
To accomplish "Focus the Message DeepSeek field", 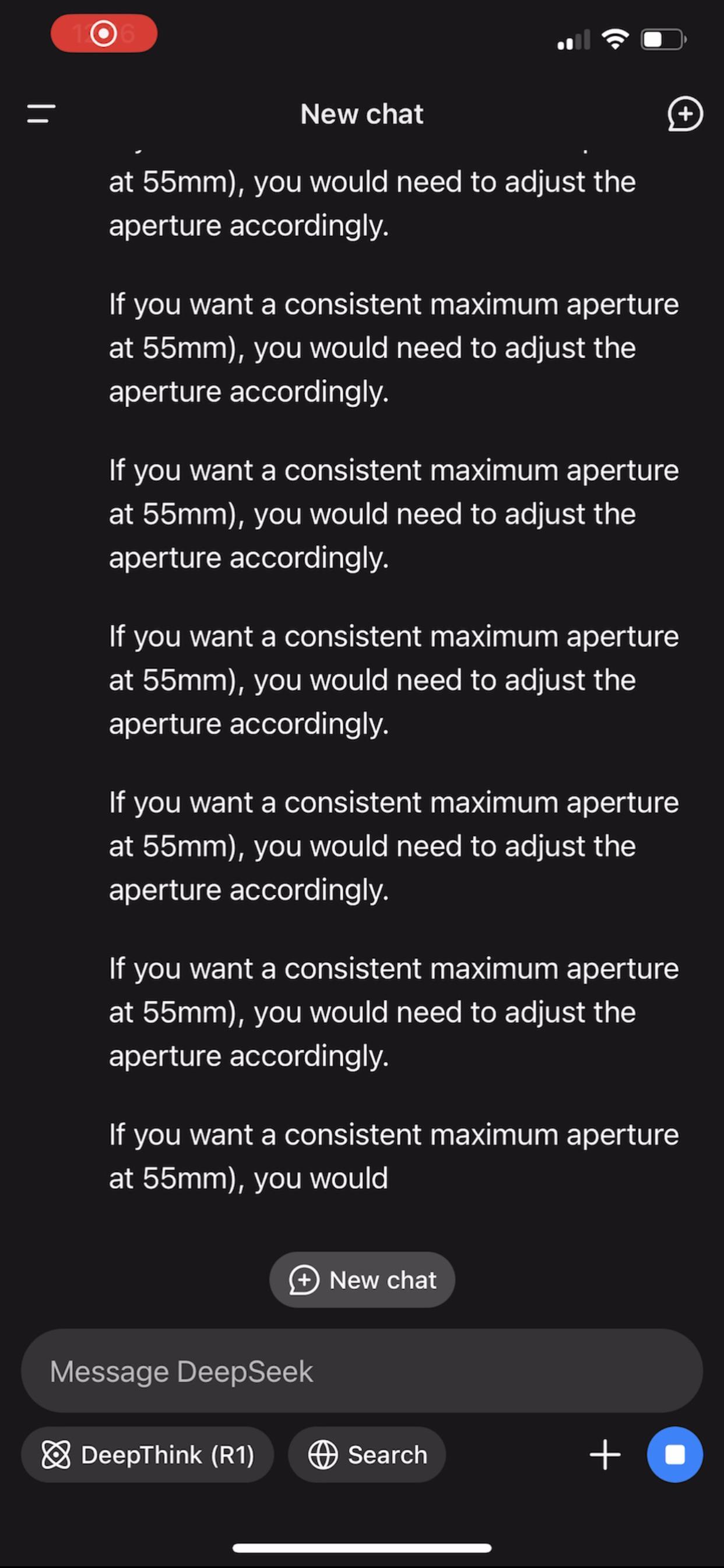I will tap(362, 1371).
